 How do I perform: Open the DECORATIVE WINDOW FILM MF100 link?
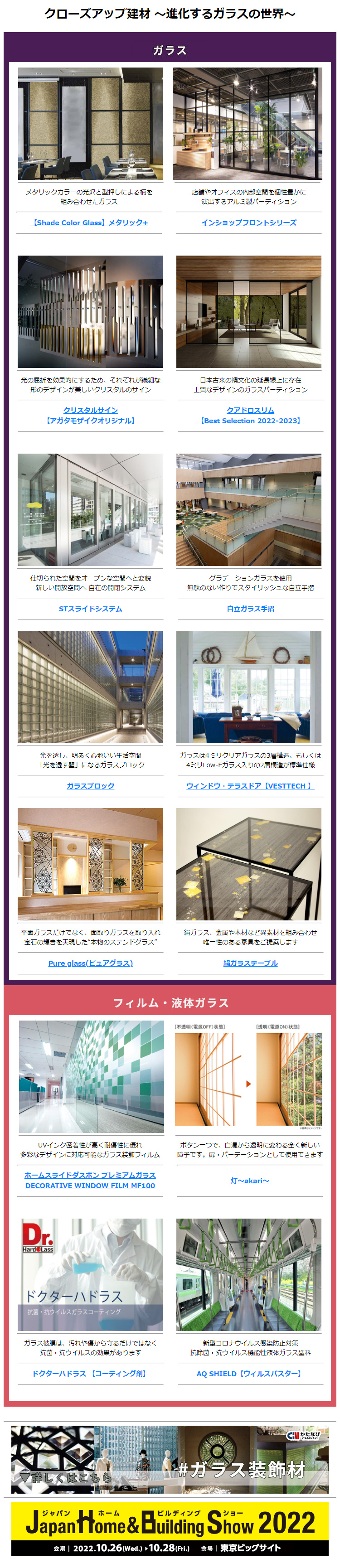point(90,1186)
